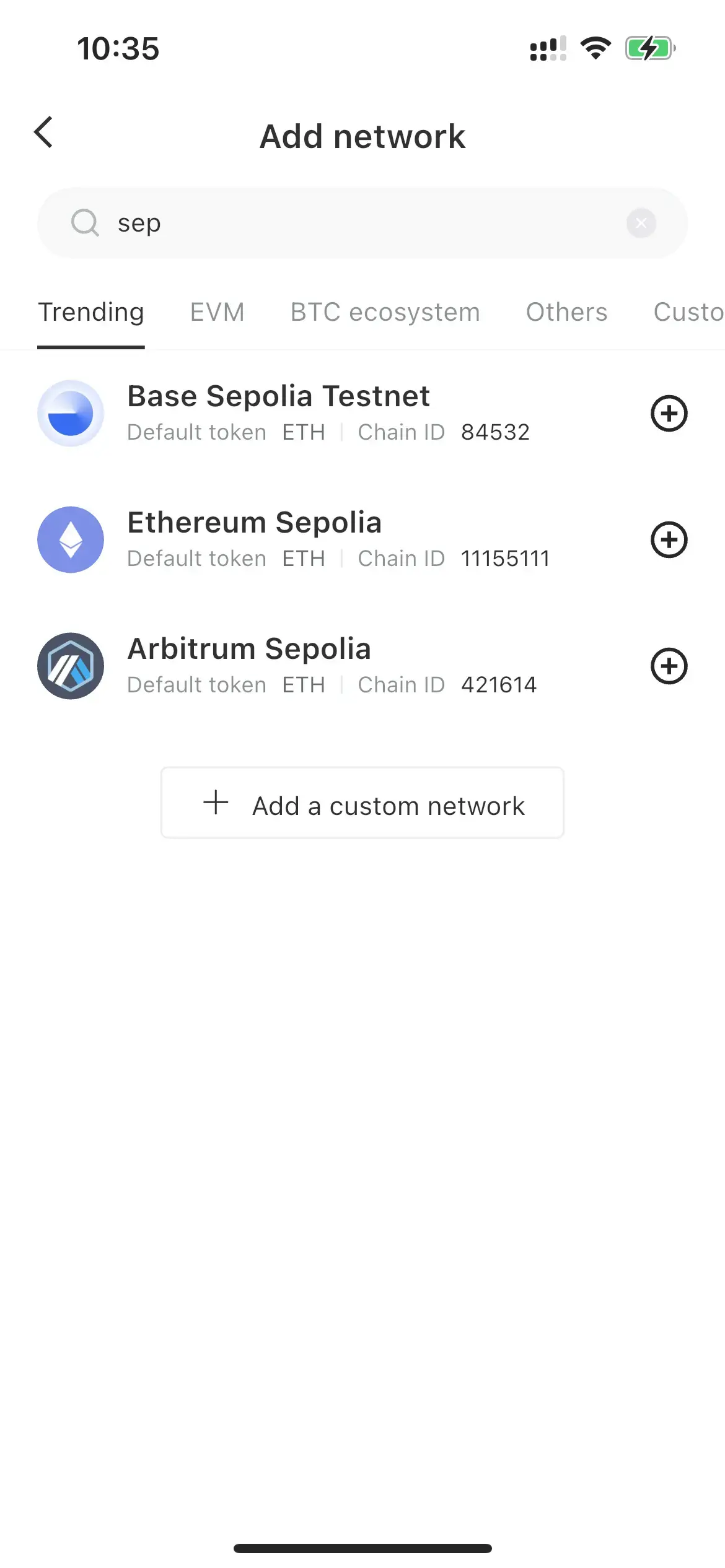
Task: Add Base Sepolia Testnet with its plus icon
Action: pyautogui.click(x=669, y=414)
